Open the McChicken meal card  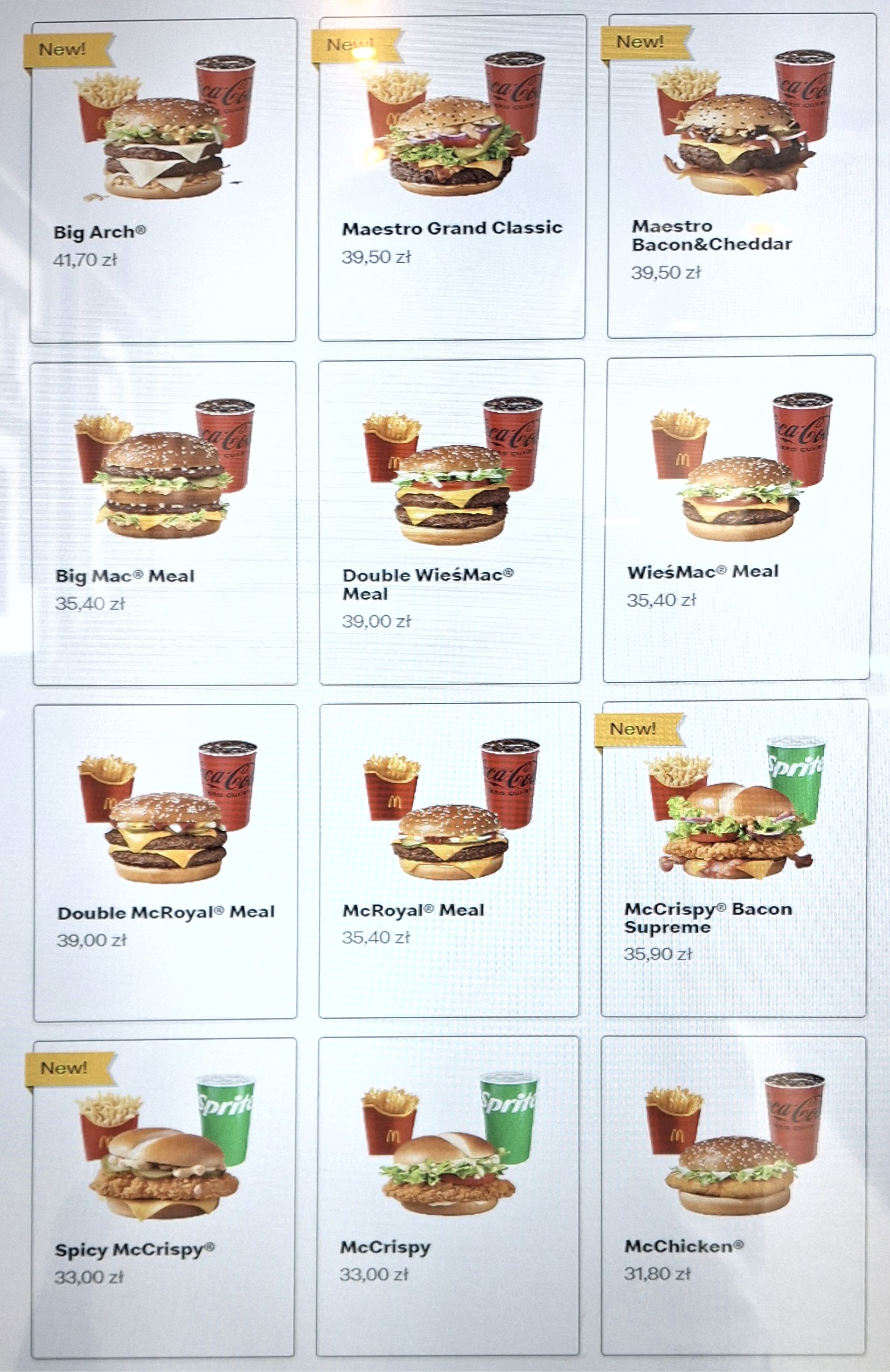click(733, 1195)
